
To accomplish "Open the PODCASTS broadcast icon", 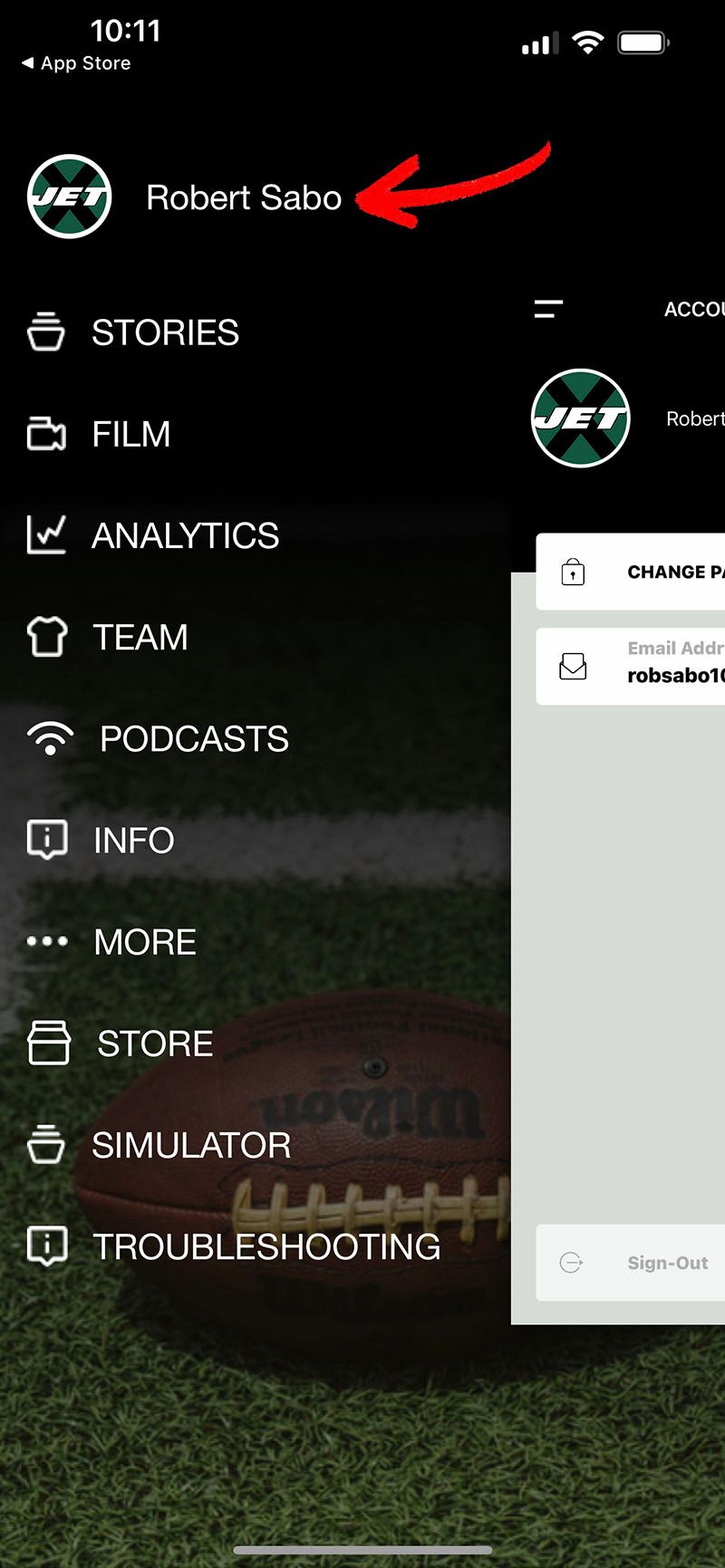I will (x=52, y=738).
